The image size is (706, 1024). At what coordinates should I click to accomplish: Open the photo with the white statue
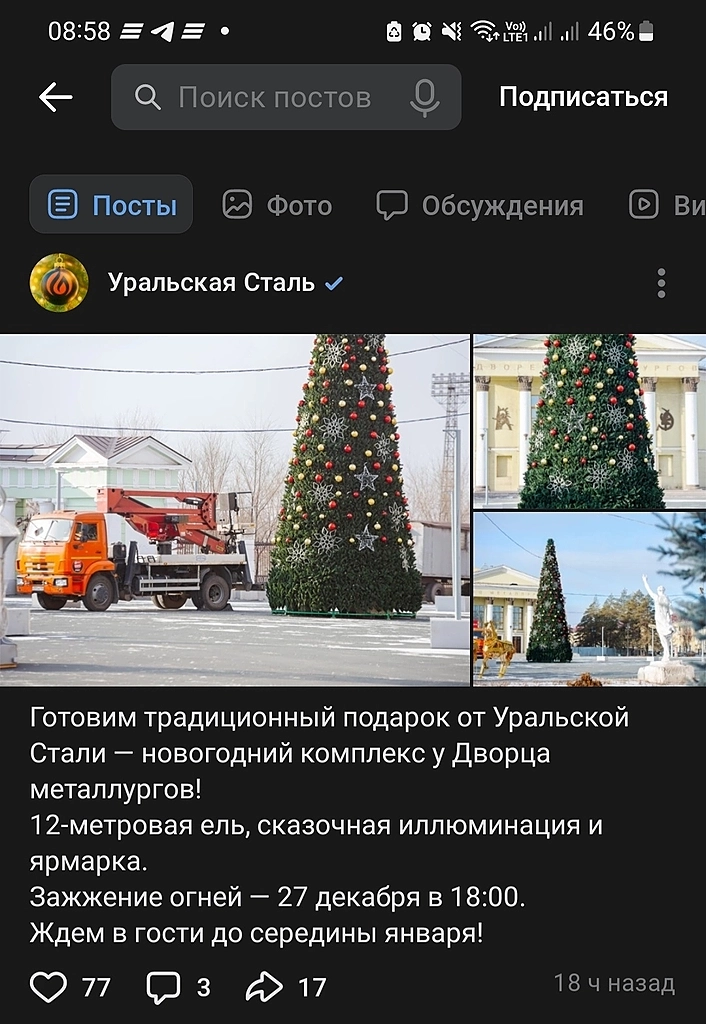pyautogui.click(x=589, y=599)
